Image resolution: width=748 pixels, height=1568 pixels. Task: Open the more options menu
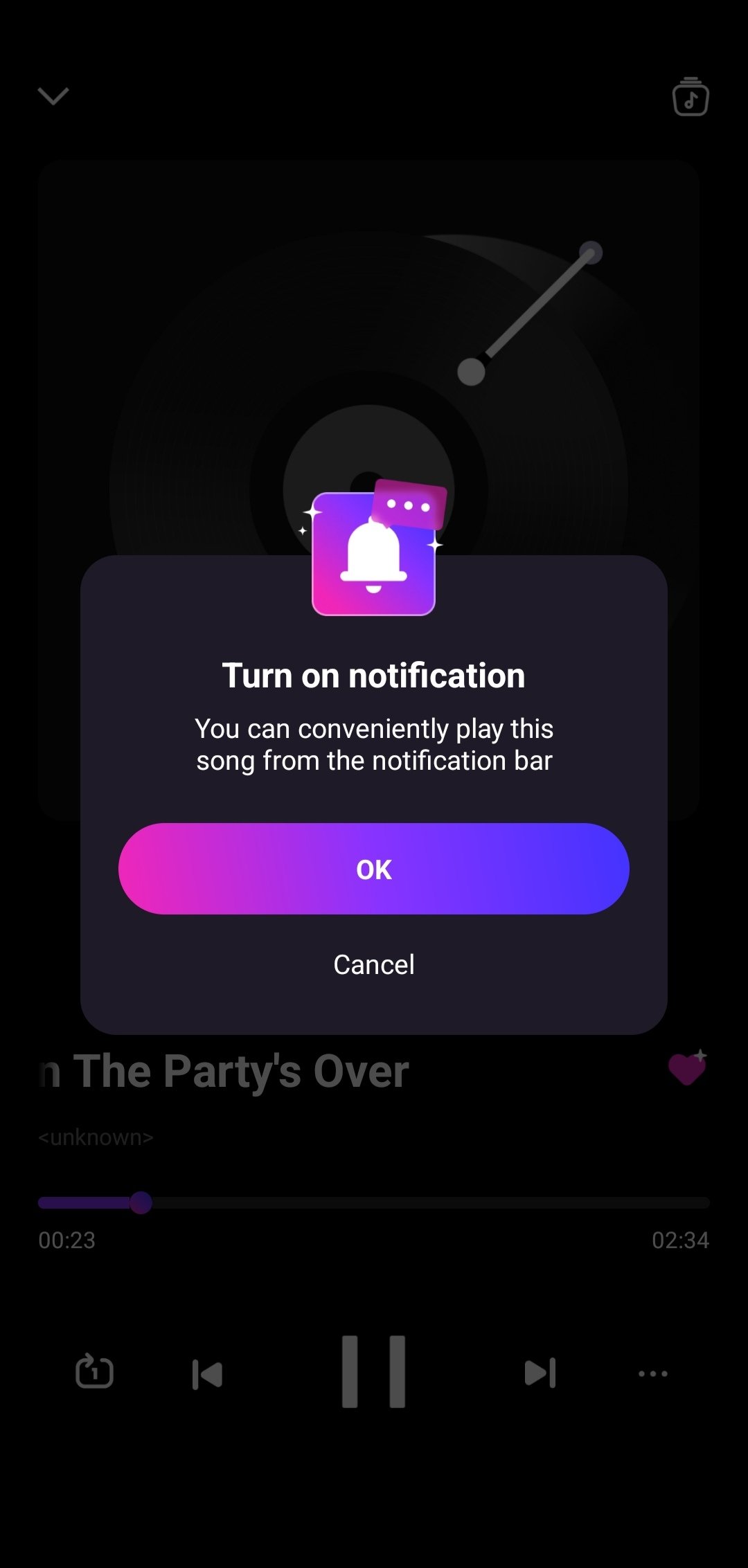point(653,1373)
